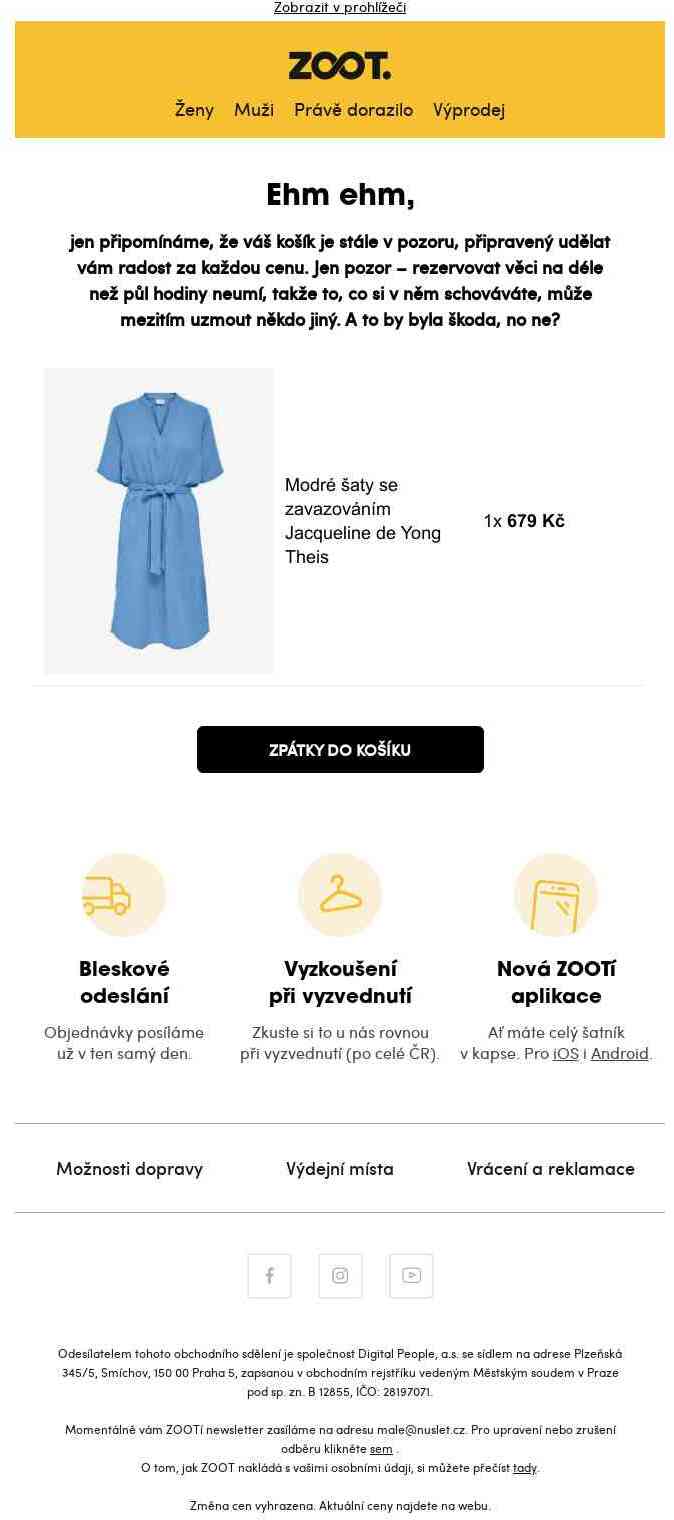The image size is (674, 1520).
Task: Open the ZOOT Instagram profile
Action: (340, 1276)
